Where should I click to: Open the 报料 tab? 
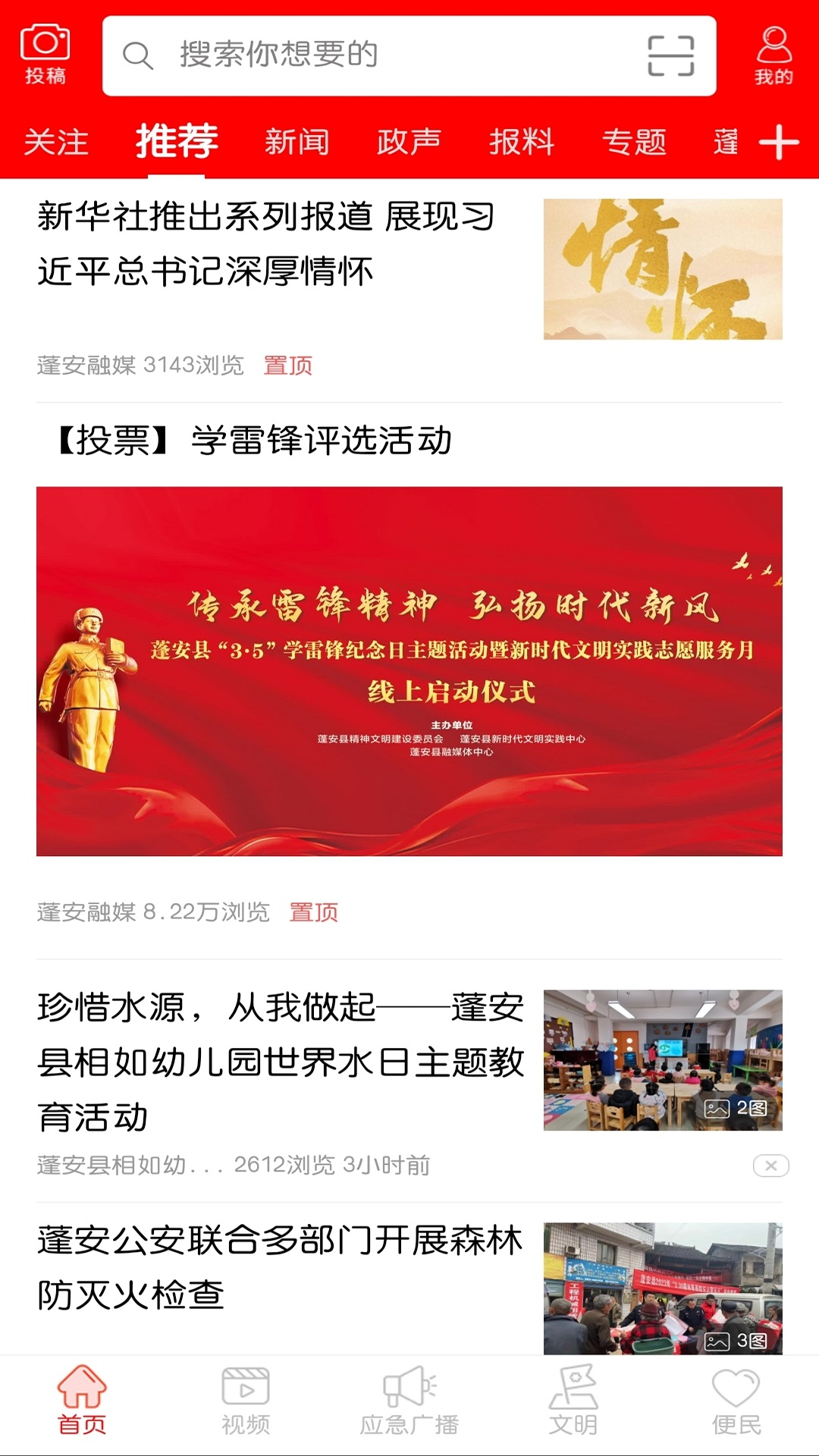522,142
